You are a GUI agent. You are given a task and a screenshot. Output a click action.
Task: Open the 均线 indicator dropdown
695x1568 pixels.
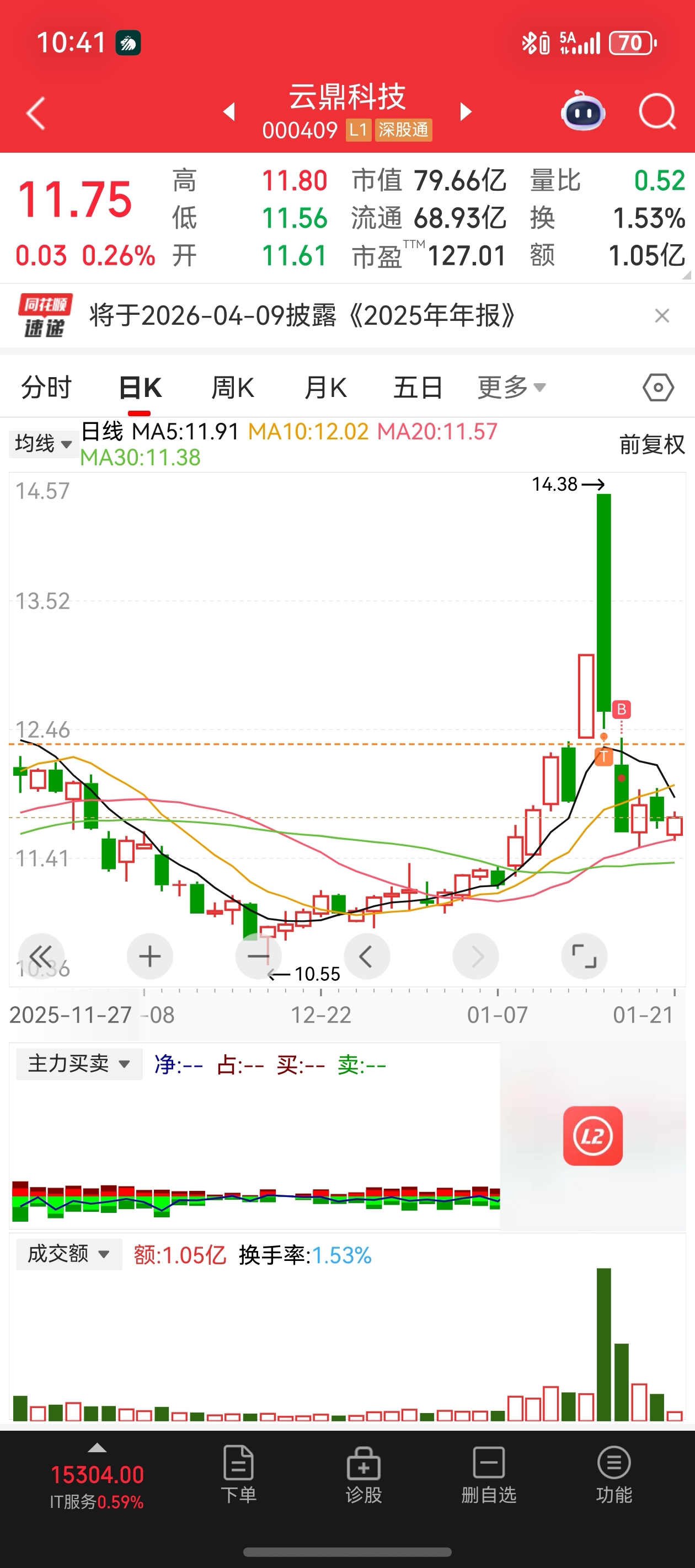[43, 444]
